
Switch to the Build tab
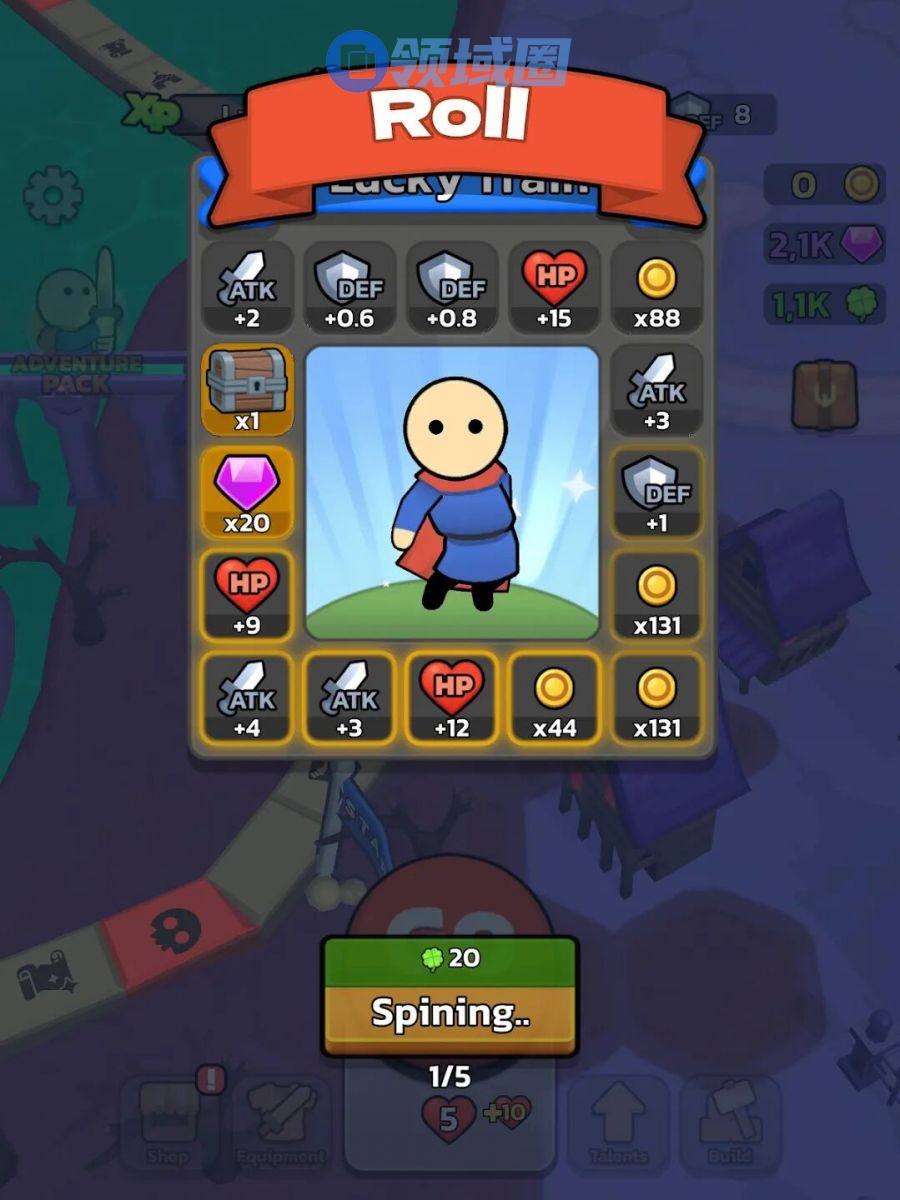click(x=730, y=1122)
